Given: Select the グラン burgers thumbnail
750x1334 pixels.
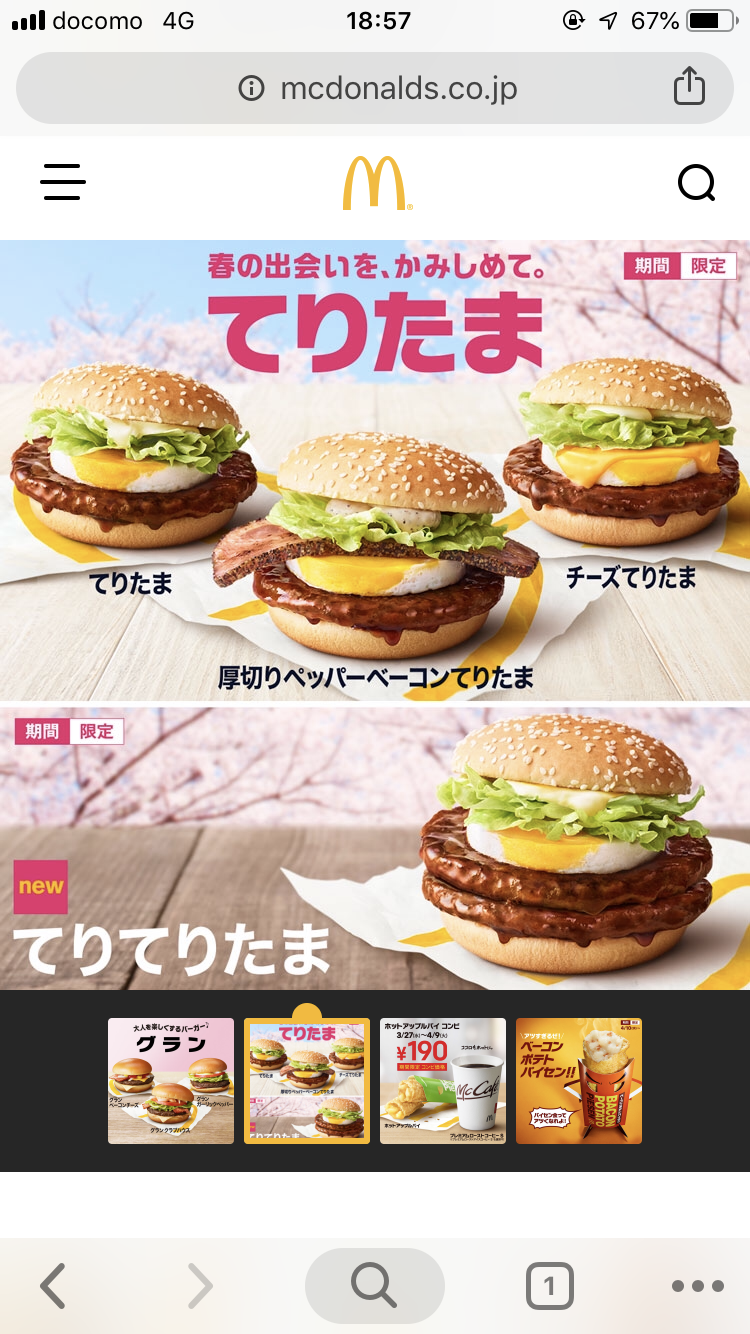Looking at the screenshot, I should coord(171,1080).
